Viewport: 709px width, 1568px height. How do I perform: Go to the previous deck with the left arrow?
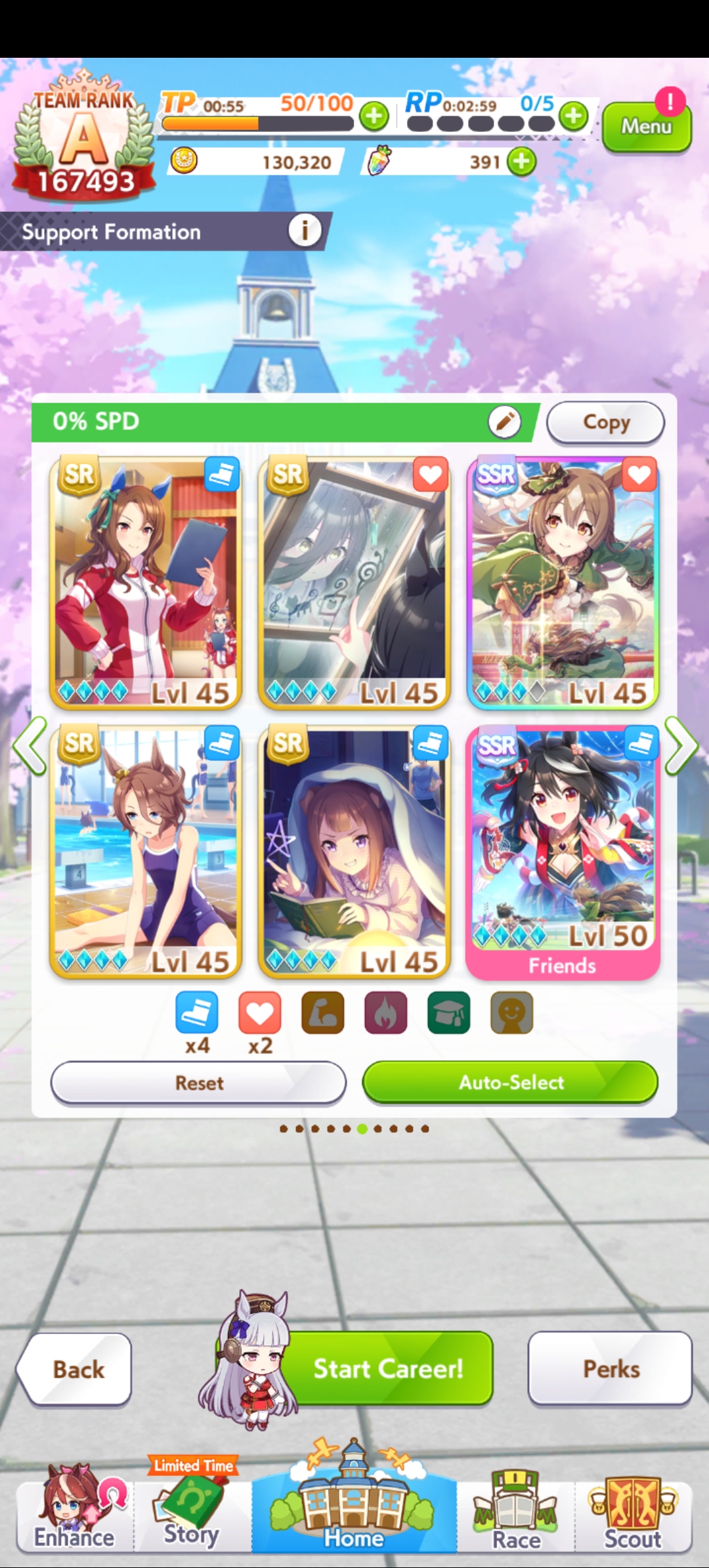coord(30,745)
